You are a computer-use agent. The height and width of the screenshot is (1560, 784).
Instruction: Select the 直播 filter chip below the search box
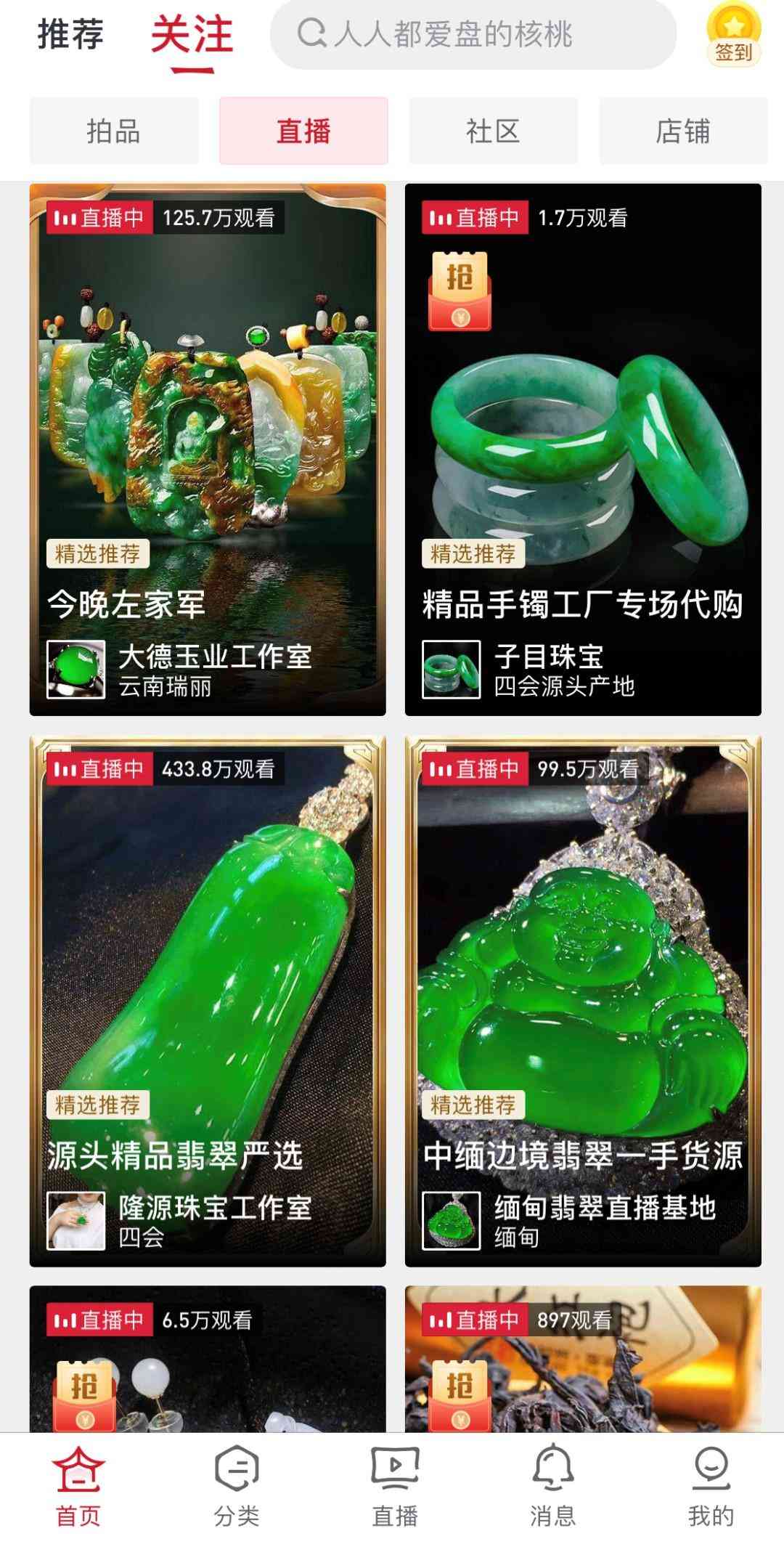tap(303, 131)
